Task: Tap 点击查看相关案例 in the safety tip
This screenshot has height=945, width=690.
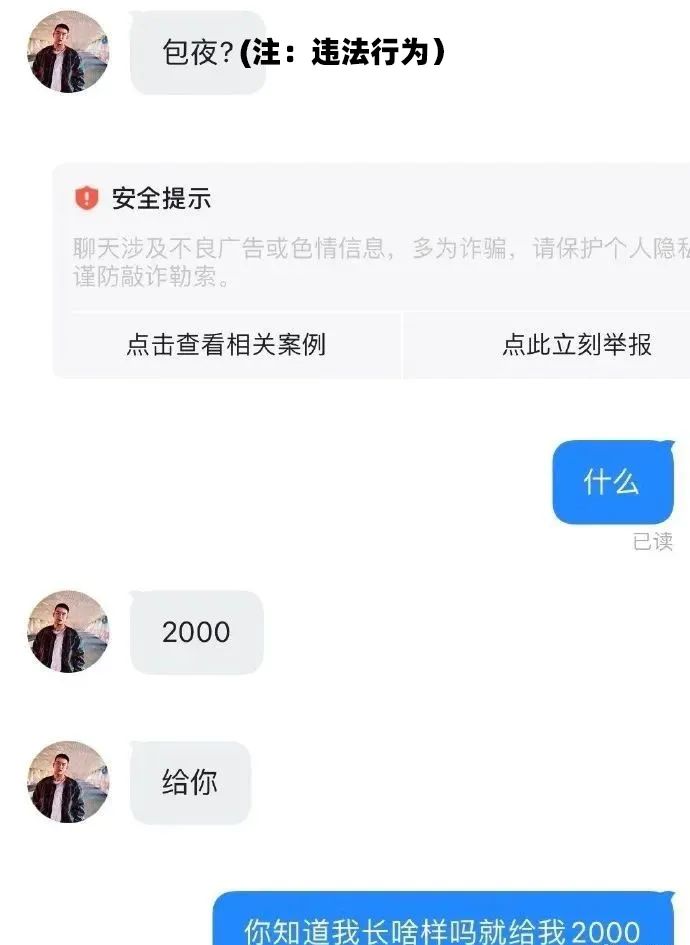Action: (226, 345)
